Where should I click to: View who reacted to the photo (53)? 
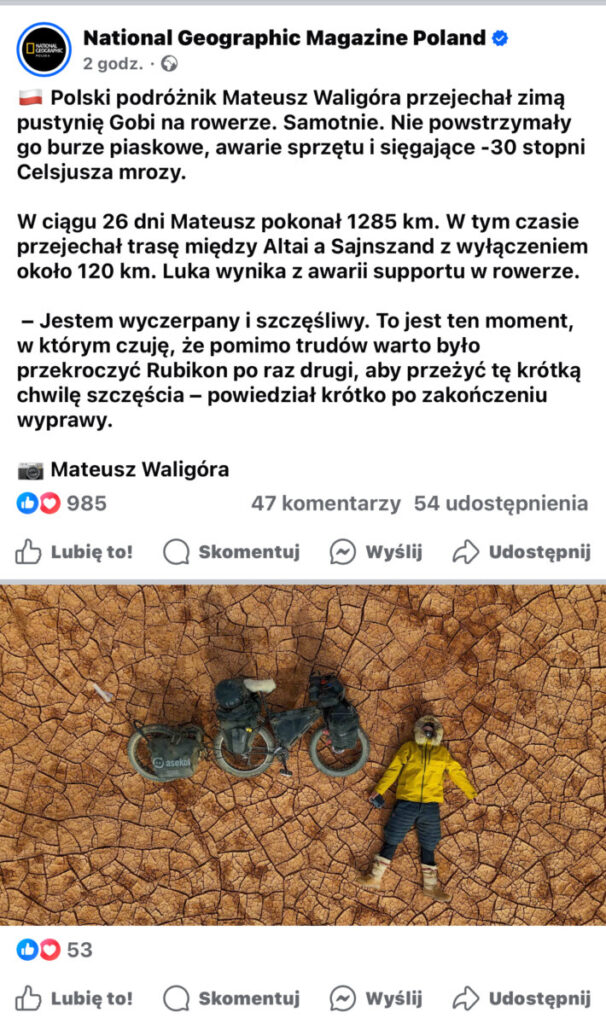click(x=55, y=949)
